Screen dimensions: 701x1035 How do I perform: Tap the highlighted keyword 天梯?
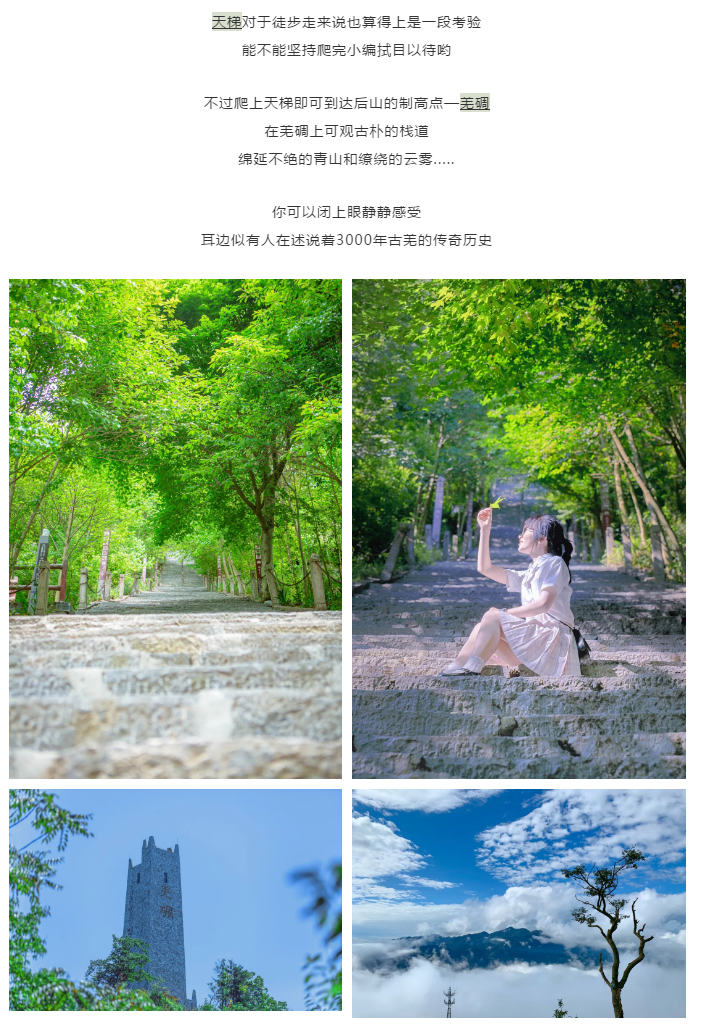click(226, 22)
